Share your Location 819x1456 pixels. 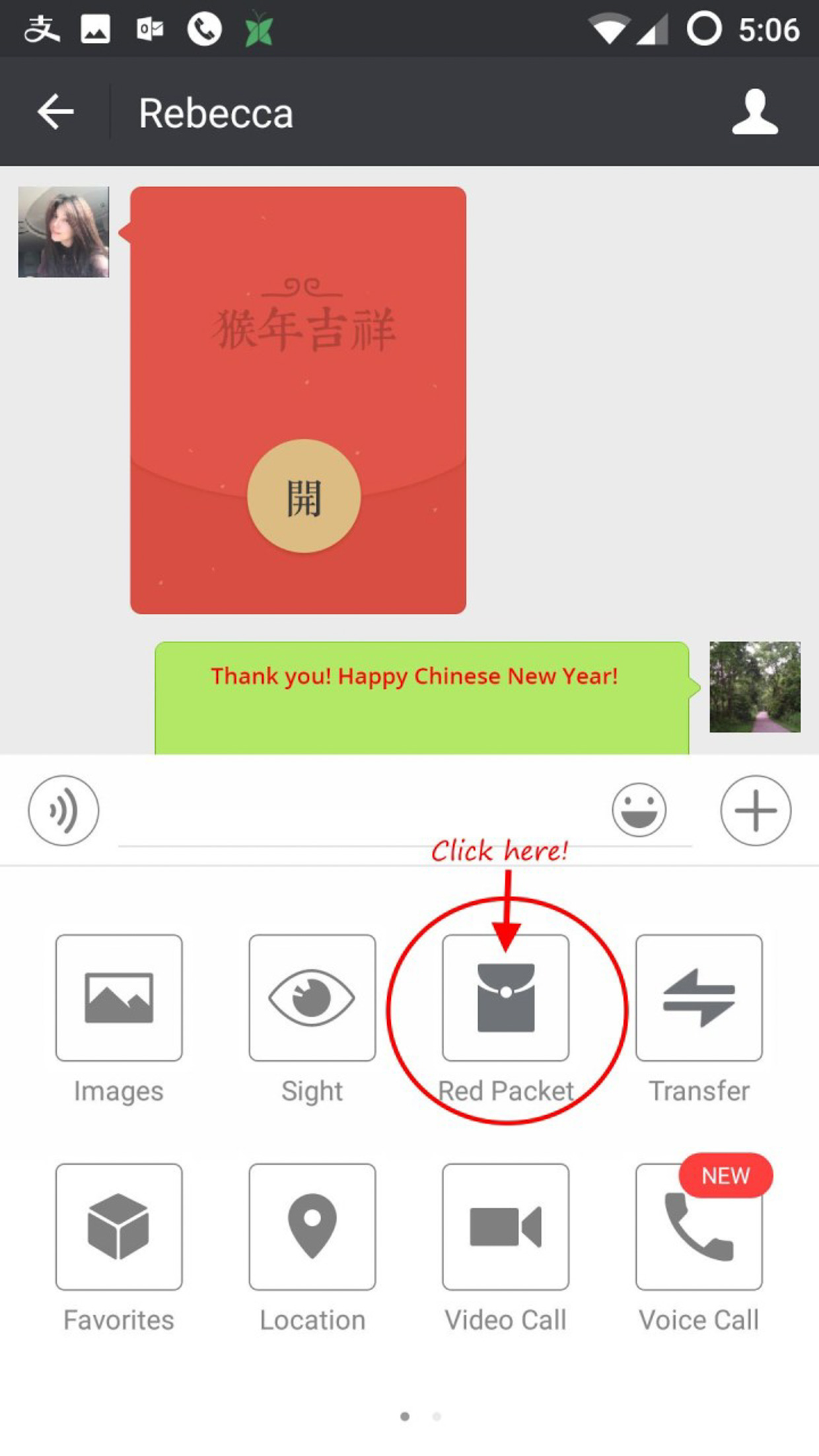312,1227
